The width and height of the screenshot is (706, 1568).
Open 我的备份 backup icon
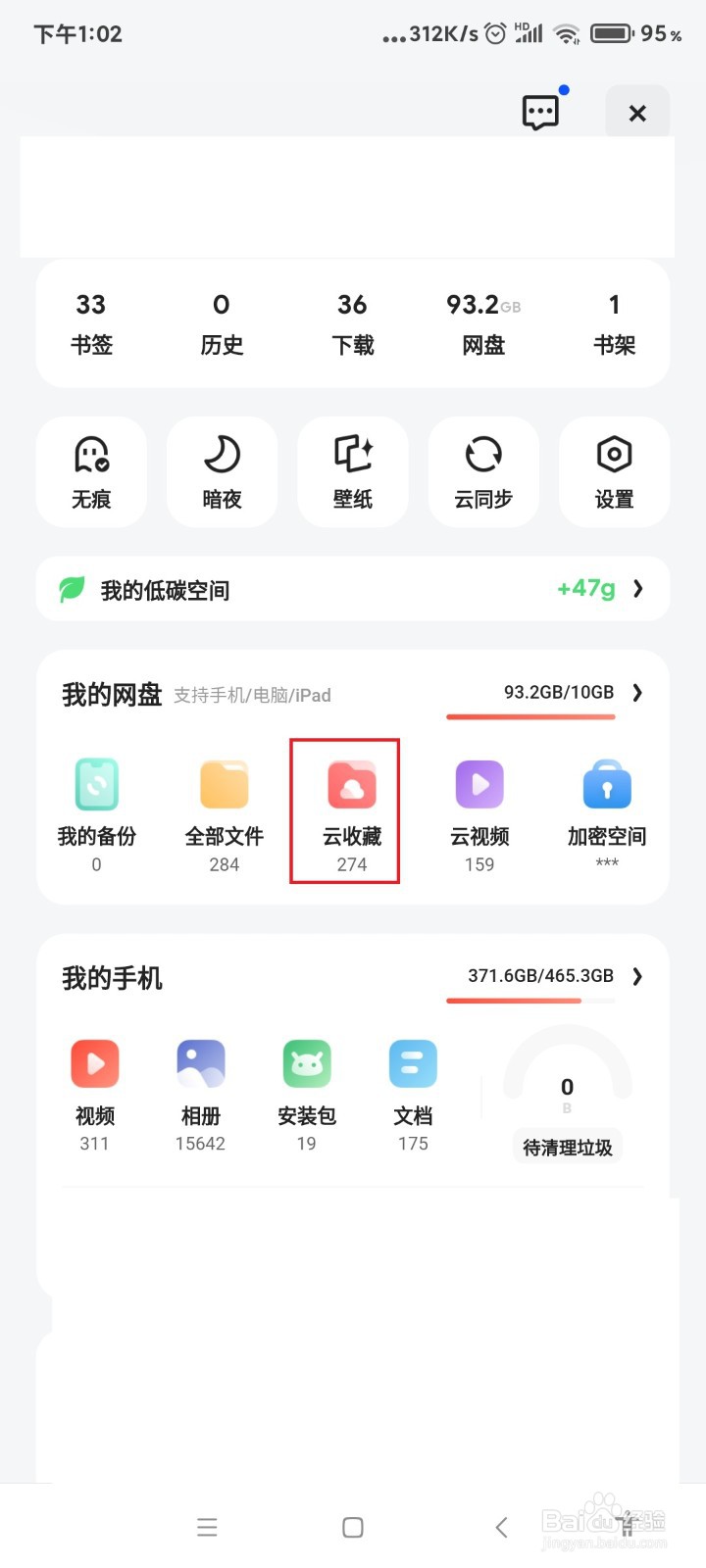coord(96,804)
